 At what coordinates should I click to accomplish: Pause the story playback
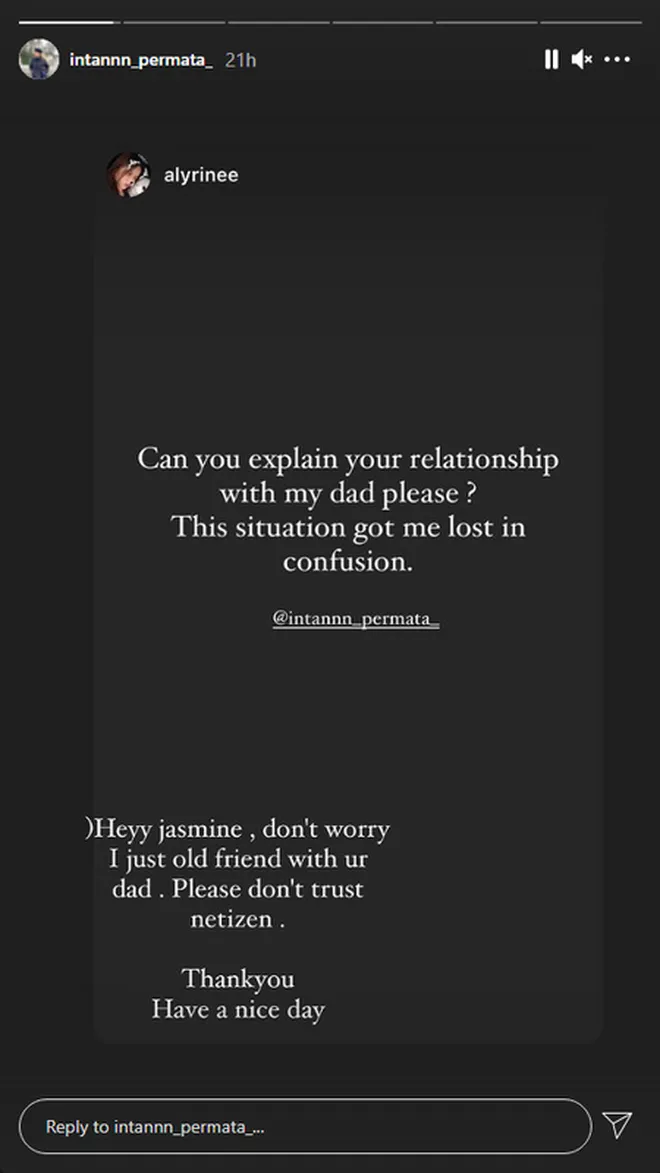coord(551,59)
